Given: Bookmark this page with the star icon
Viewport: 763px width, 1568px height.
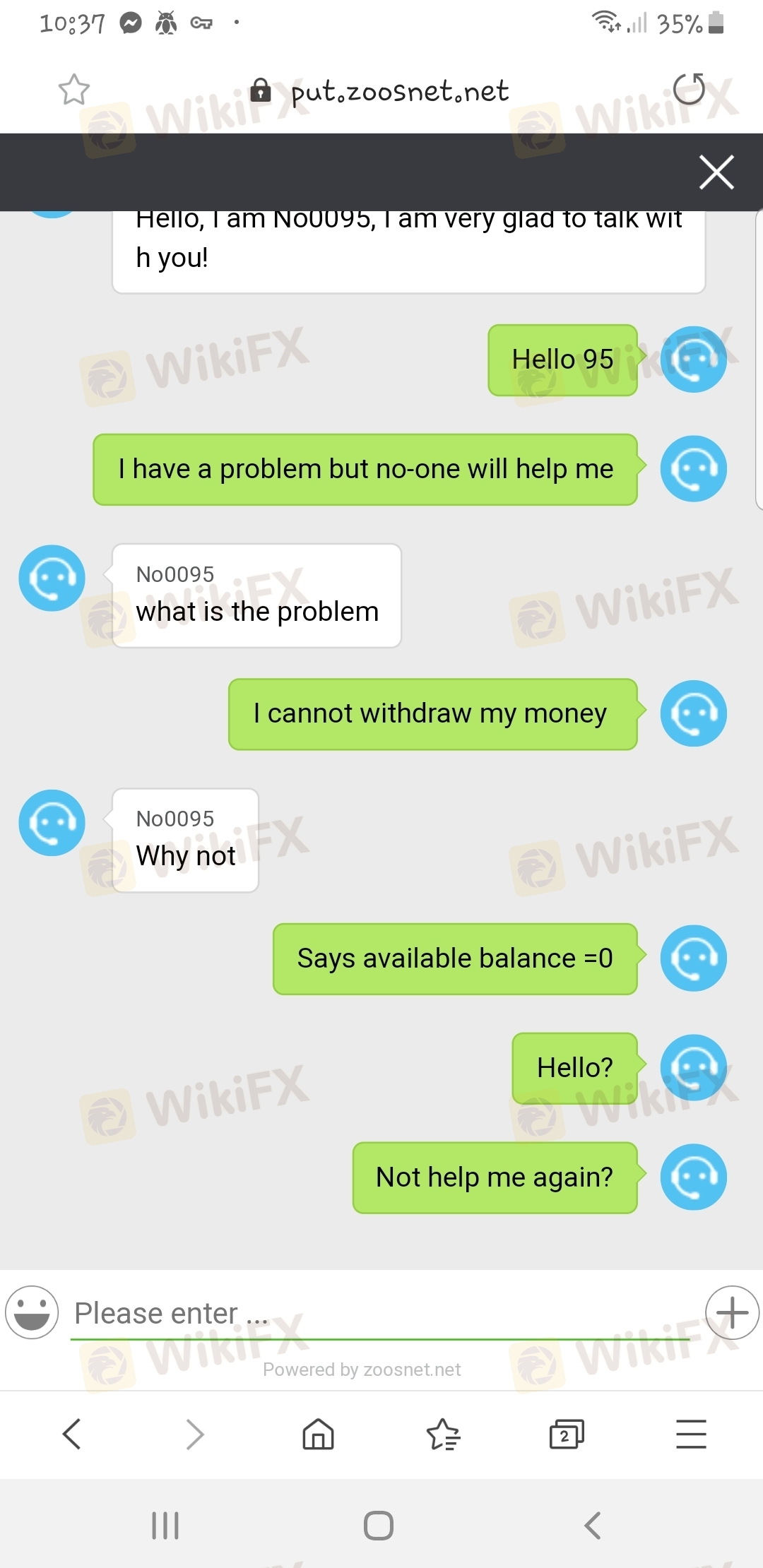Looking at the screenshot, I should [74, 90].
